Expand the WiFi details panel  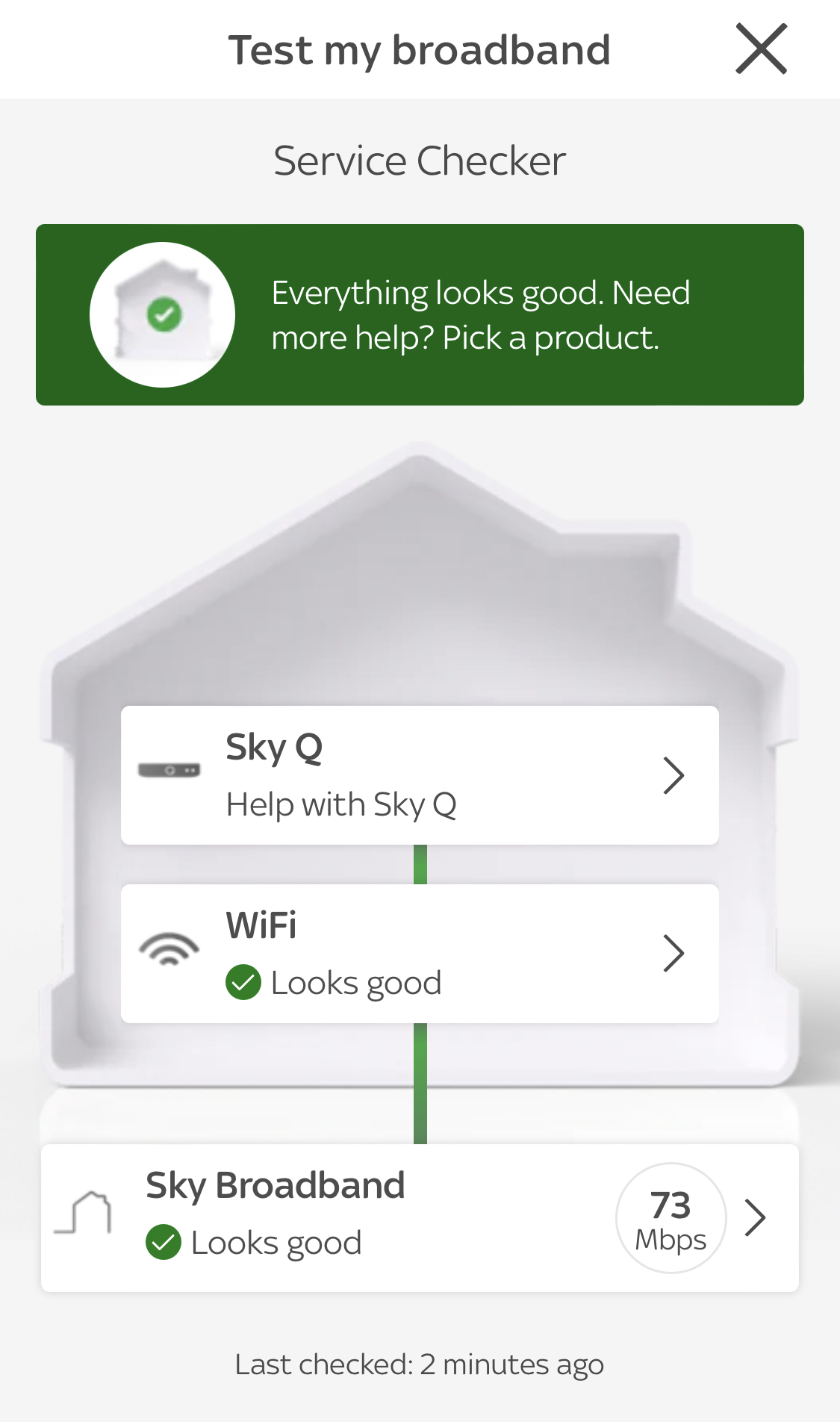click(674, 952)
